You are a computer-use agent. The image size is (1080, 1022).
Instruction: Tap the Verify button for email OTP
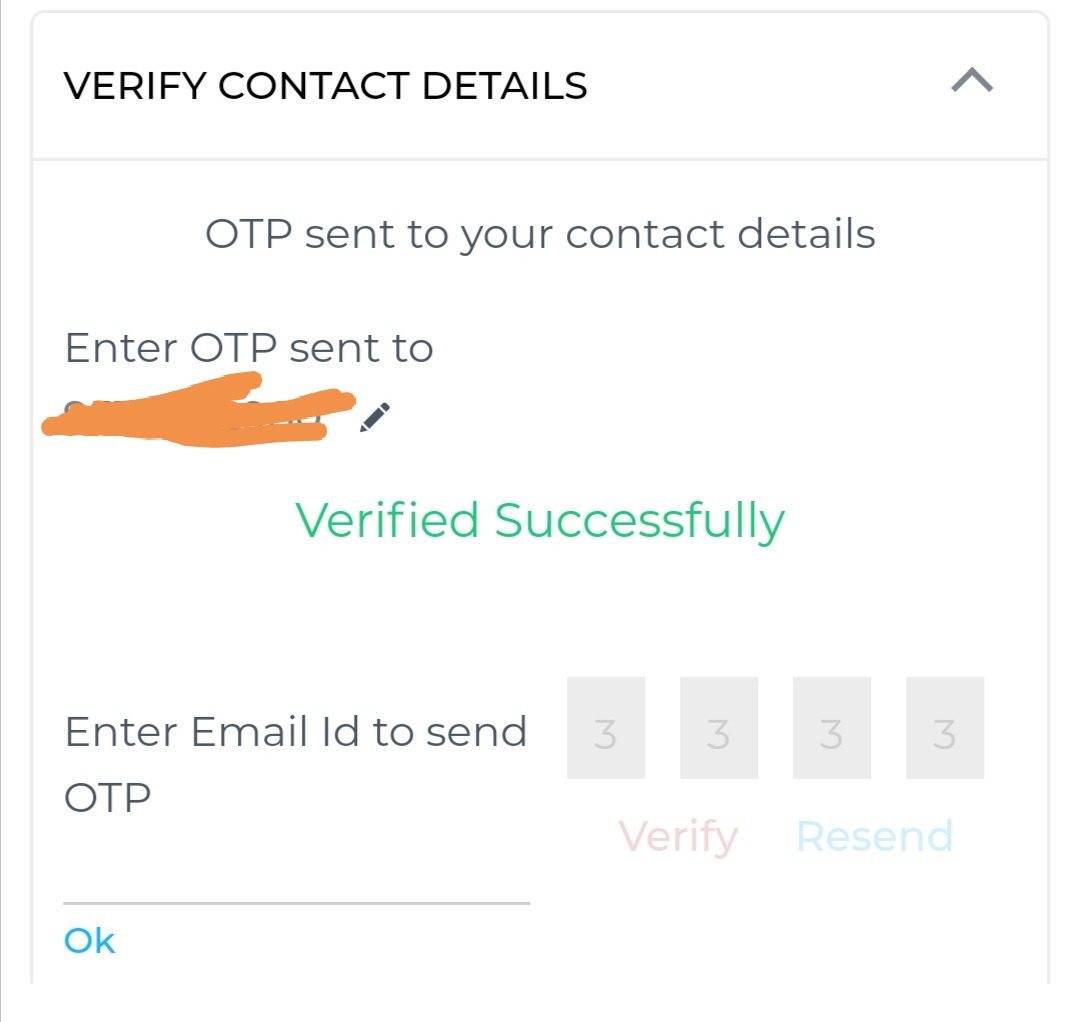[678, 836]
